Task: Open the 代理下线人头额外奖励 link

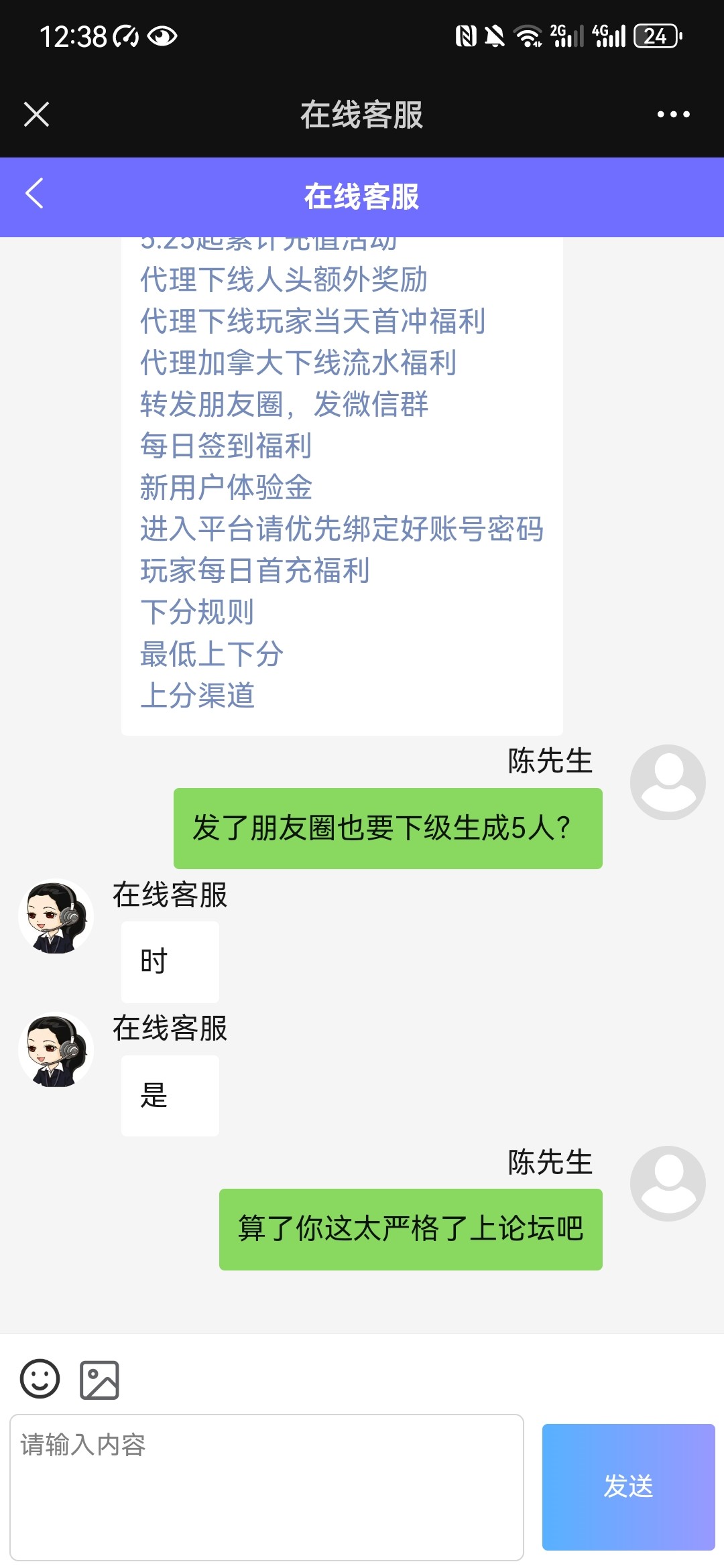Action: coord(283,279)
